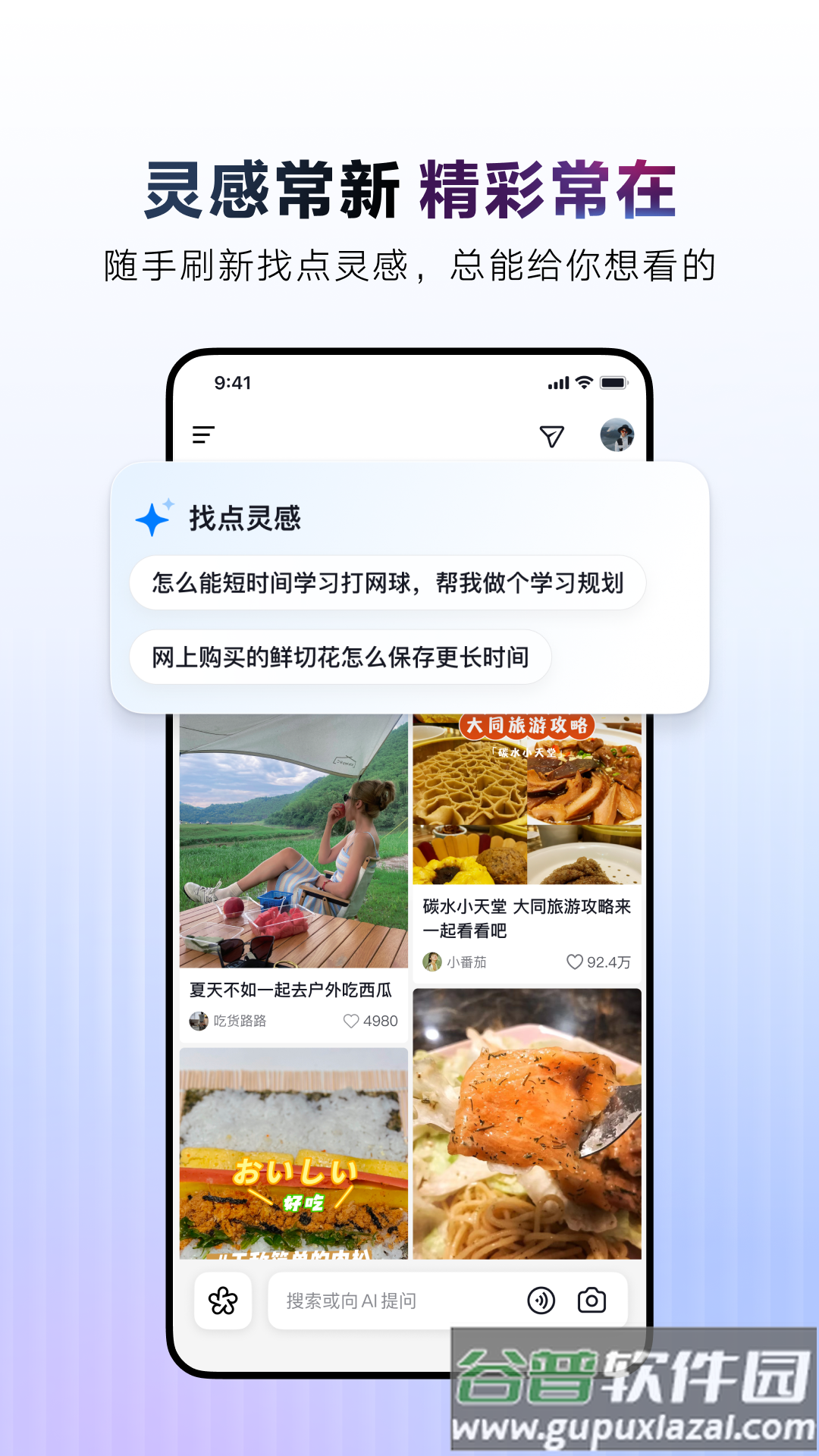Open messages via the paper plane icon
Viewport: 819px width, 1456px height.
pos(553,435)
